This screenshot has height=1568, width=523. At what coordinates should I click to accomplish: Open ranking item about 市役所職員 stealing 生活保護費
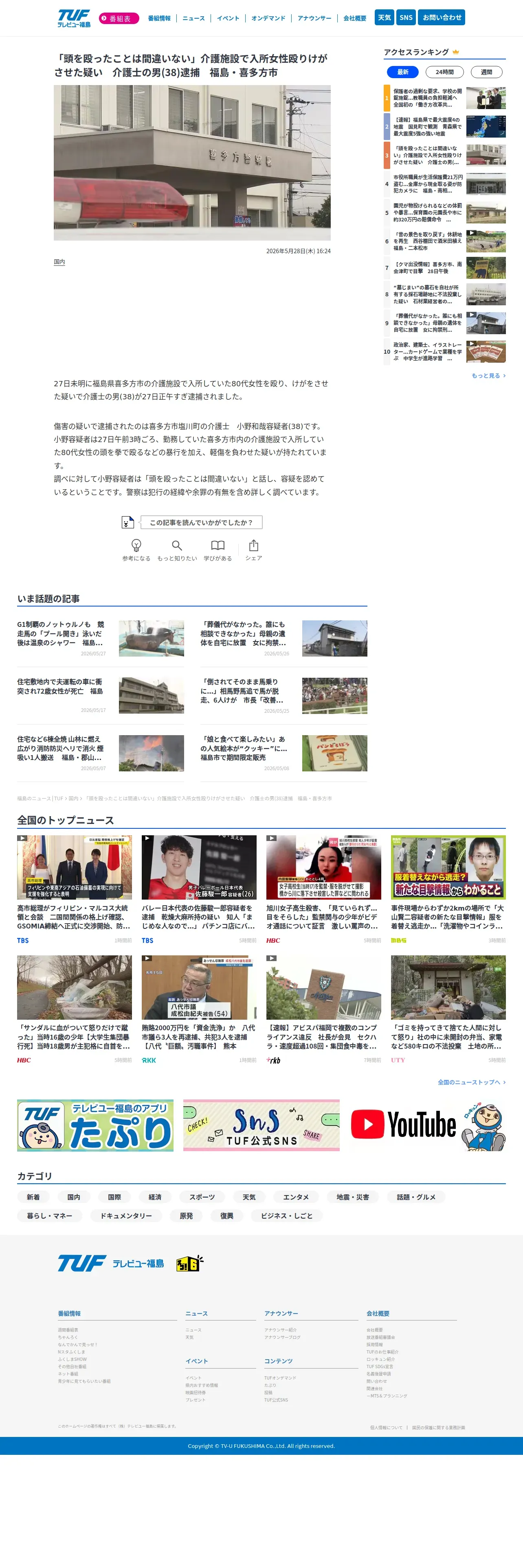point(444,184)
